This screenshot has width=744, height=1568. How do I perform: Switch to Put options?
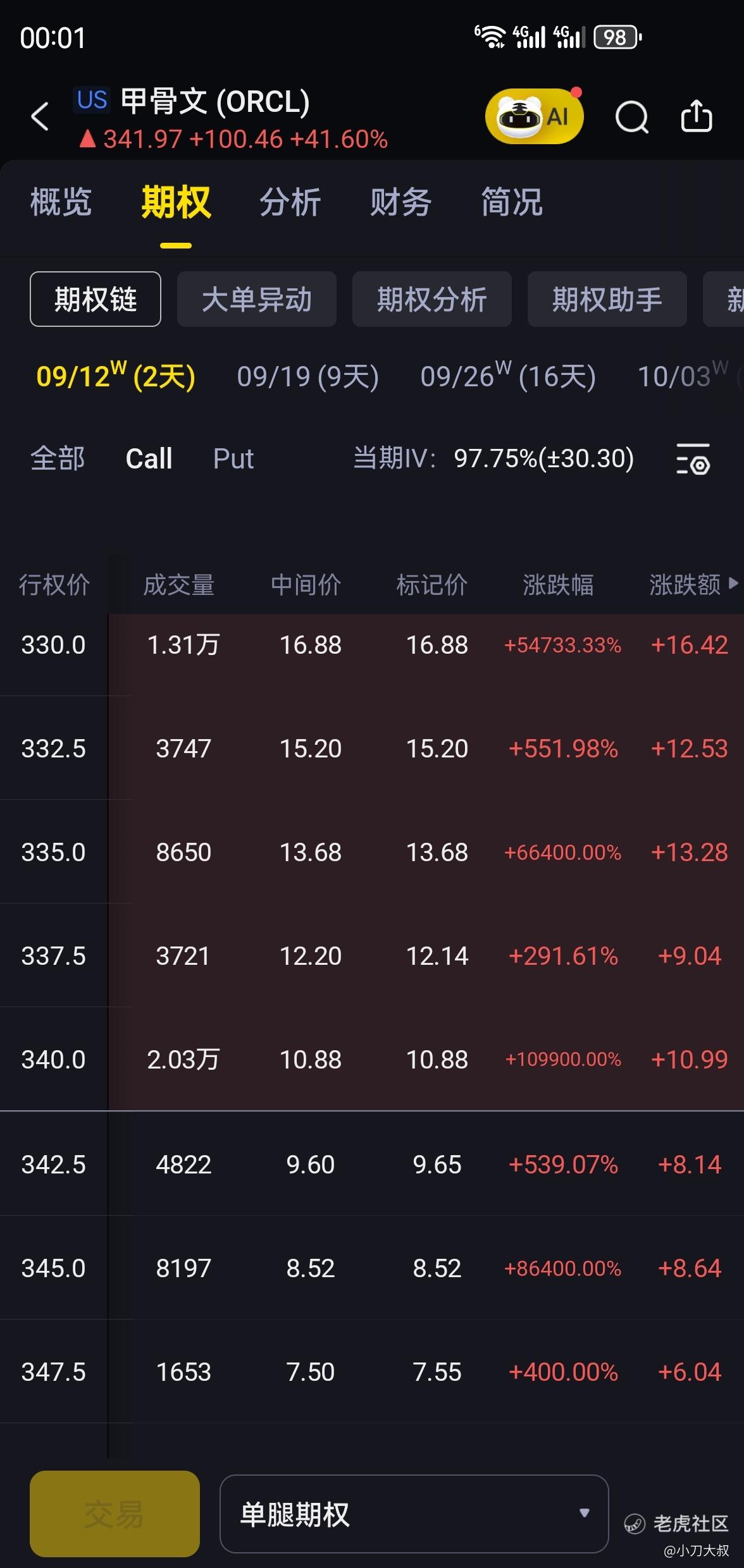point(233,458)
